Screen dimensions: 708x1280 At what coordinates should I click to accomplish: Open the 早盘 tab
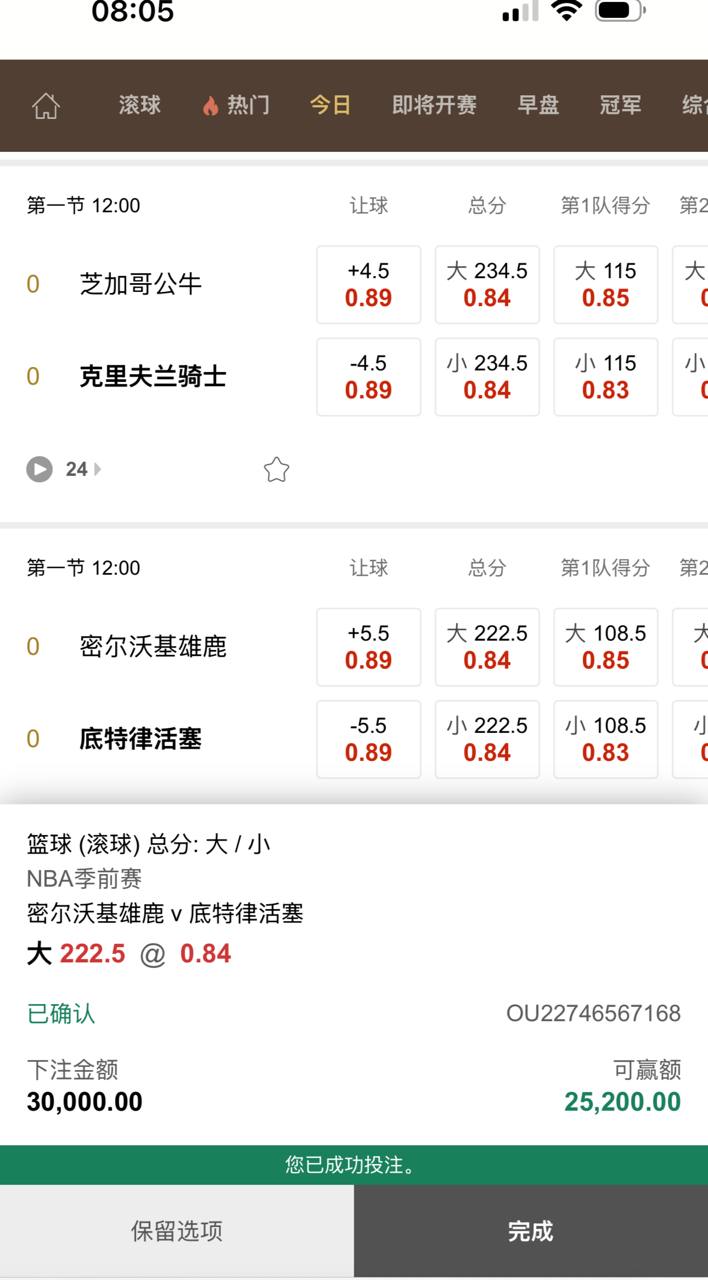click(538, 105)
